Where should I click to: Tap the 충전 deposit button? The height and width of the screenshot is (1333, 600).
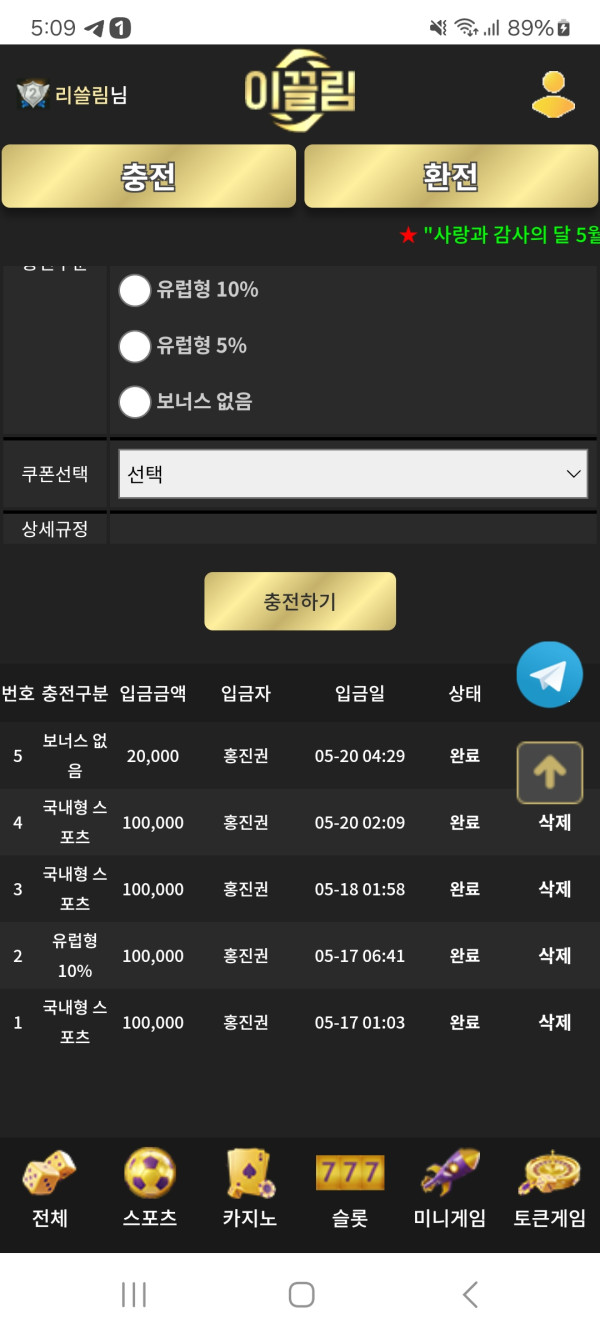click(149, 177)
